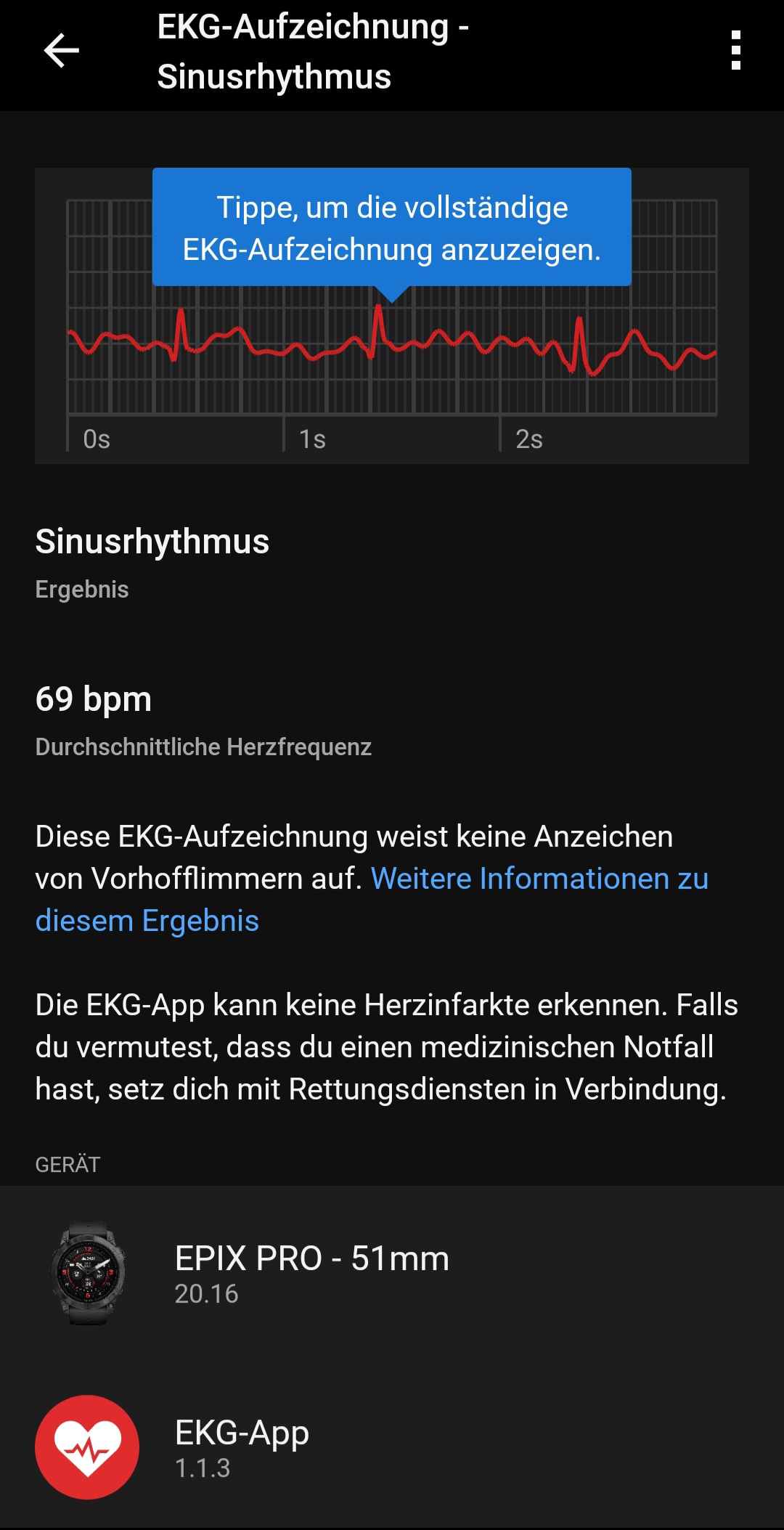Open Weitere Informationen zu diesem Ergebnis link
784x1530 pixels.
[541, 879]
